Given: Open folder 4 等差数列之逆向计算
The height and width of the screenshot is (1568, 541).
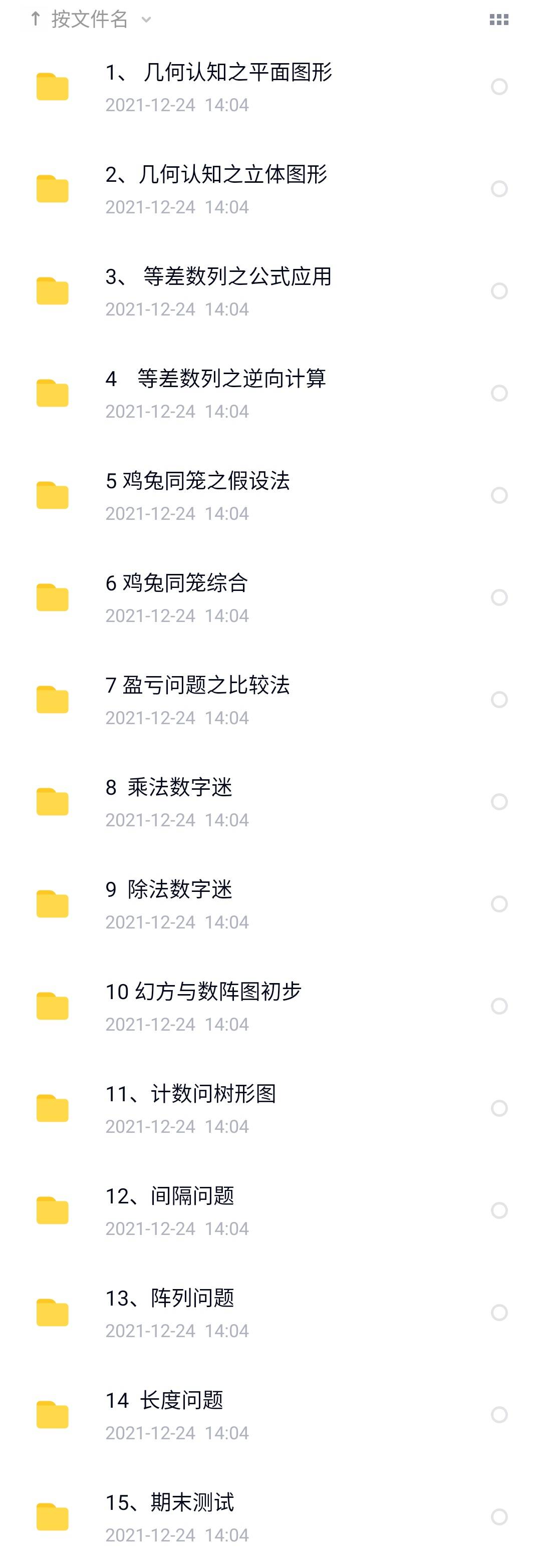Looking at the screenshot, I should (x=215, y=379).
